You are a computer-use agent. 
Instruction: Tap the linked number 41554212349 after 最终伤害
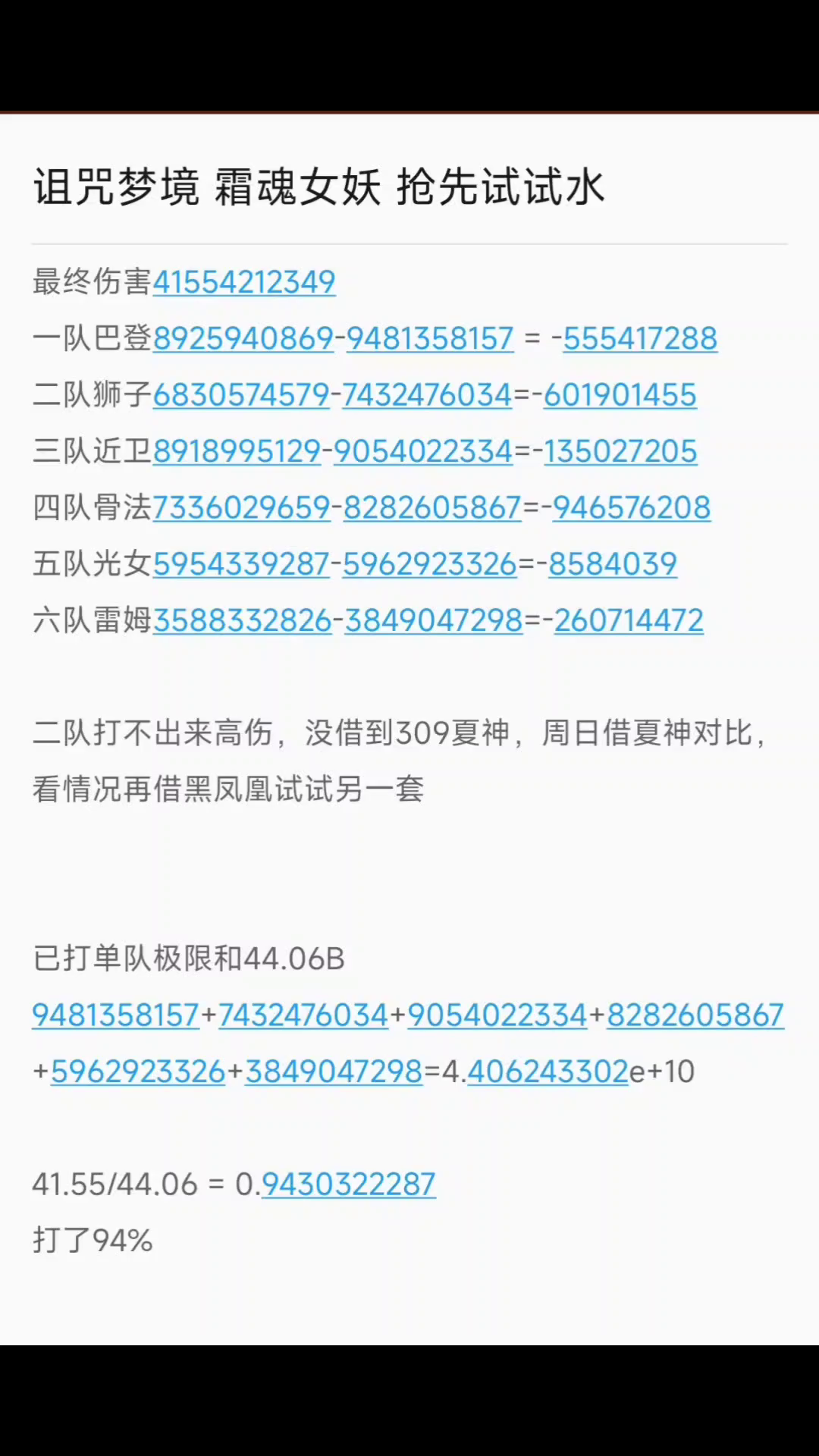[244, 282]
